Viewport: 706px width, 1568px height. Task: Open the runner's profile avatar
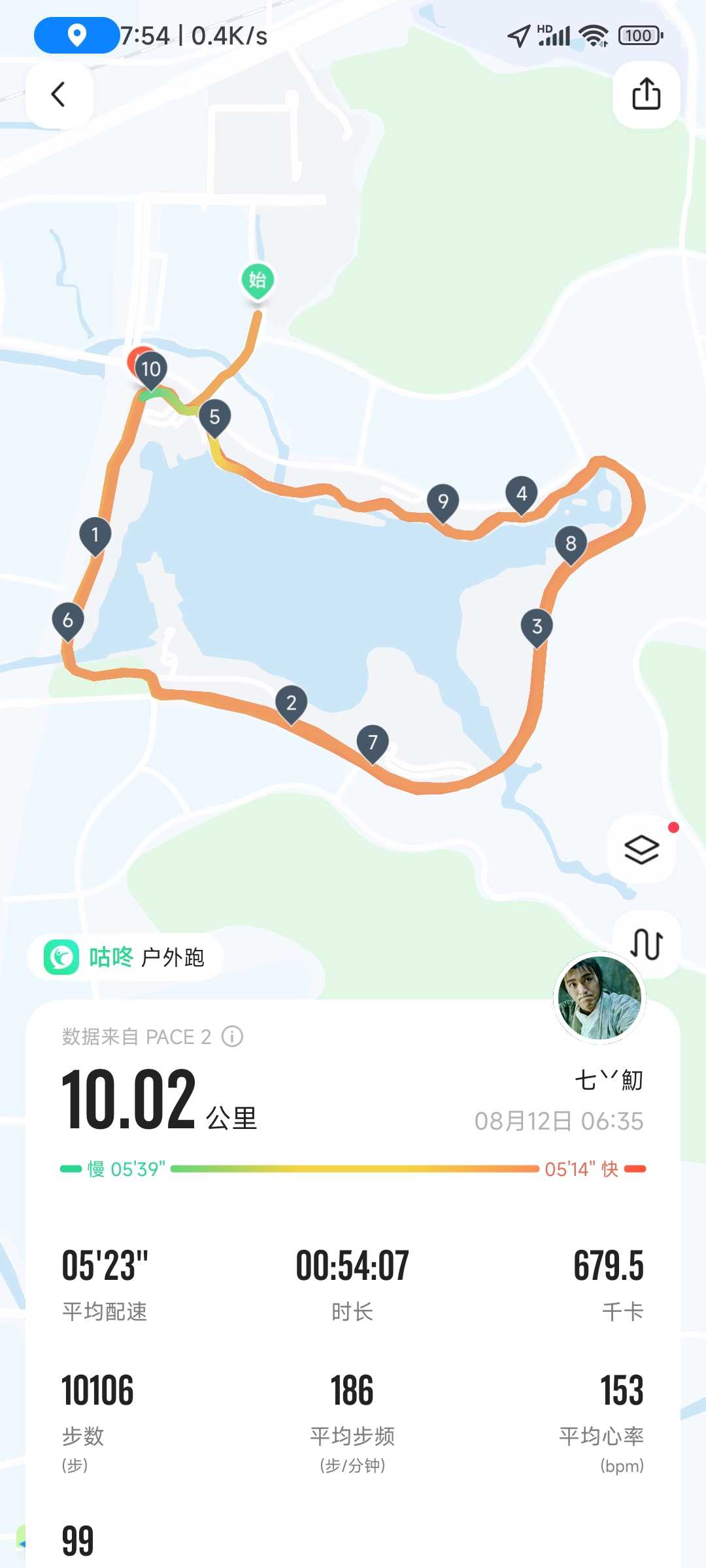599,998
